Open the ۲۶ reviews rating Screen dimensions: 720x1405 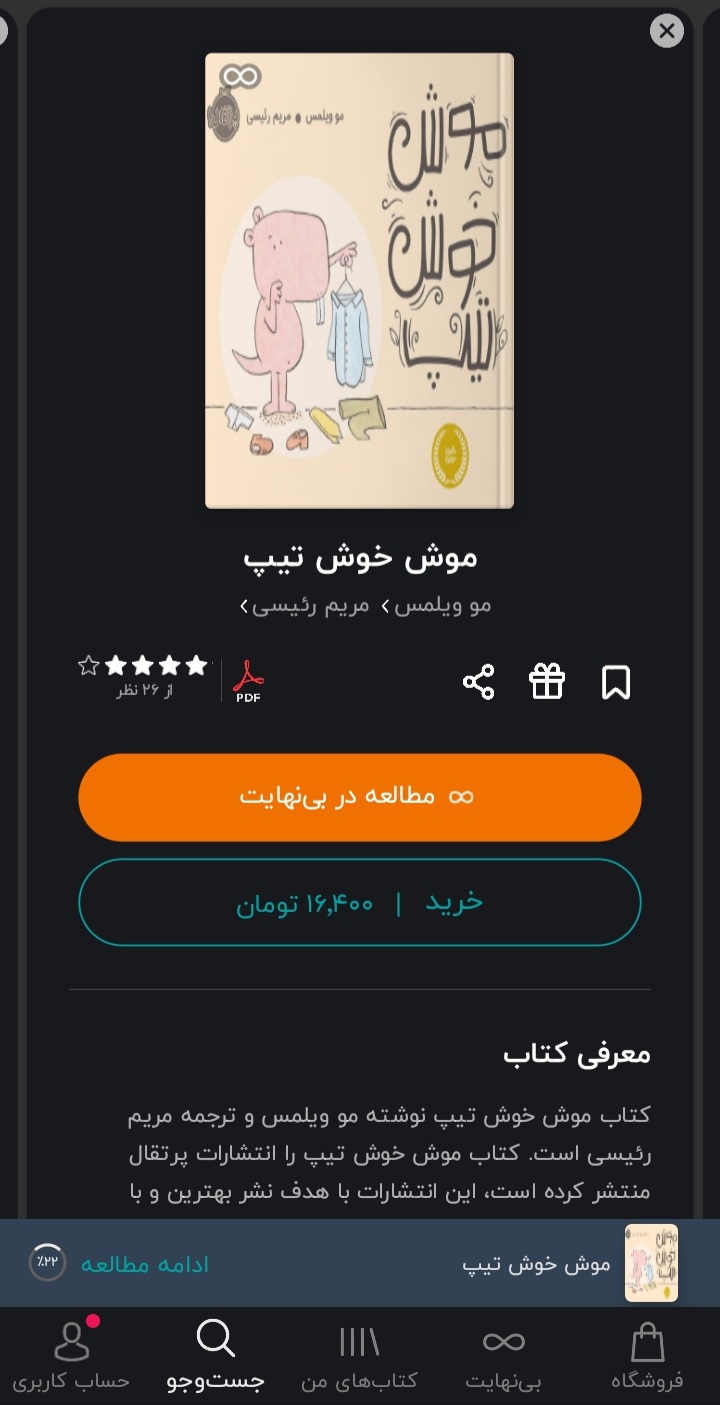(x=143, y=675)
